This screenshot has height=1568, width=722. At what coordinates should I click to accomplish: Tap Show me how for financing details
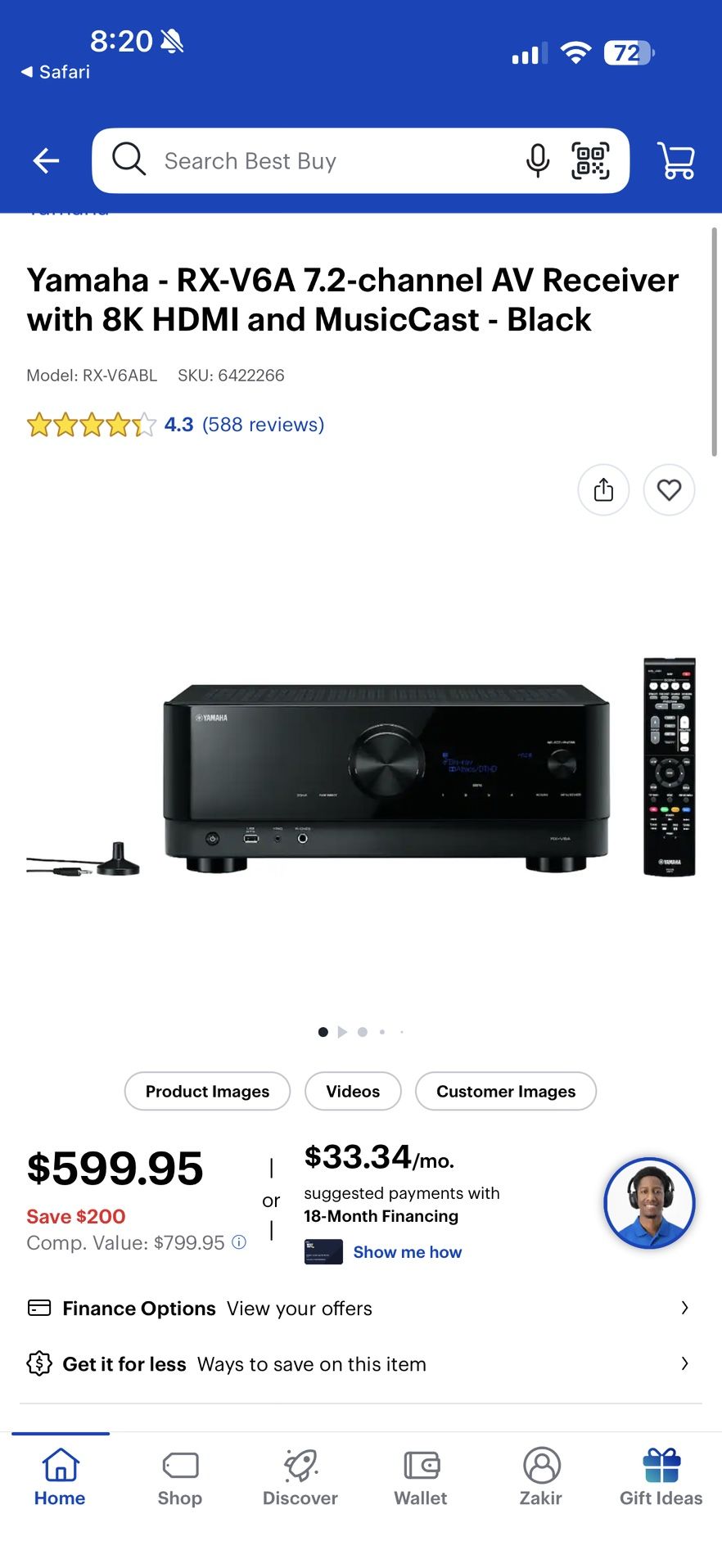(407, 1251)
